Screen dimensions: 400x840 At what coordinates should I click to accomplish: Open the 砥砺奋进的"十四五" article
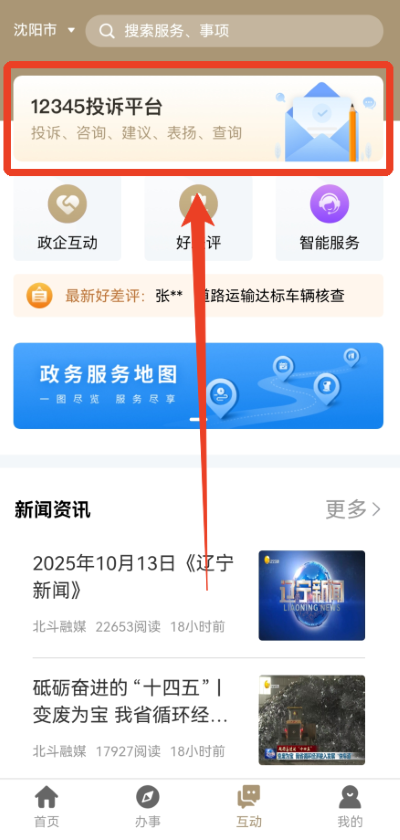[198, 719]
